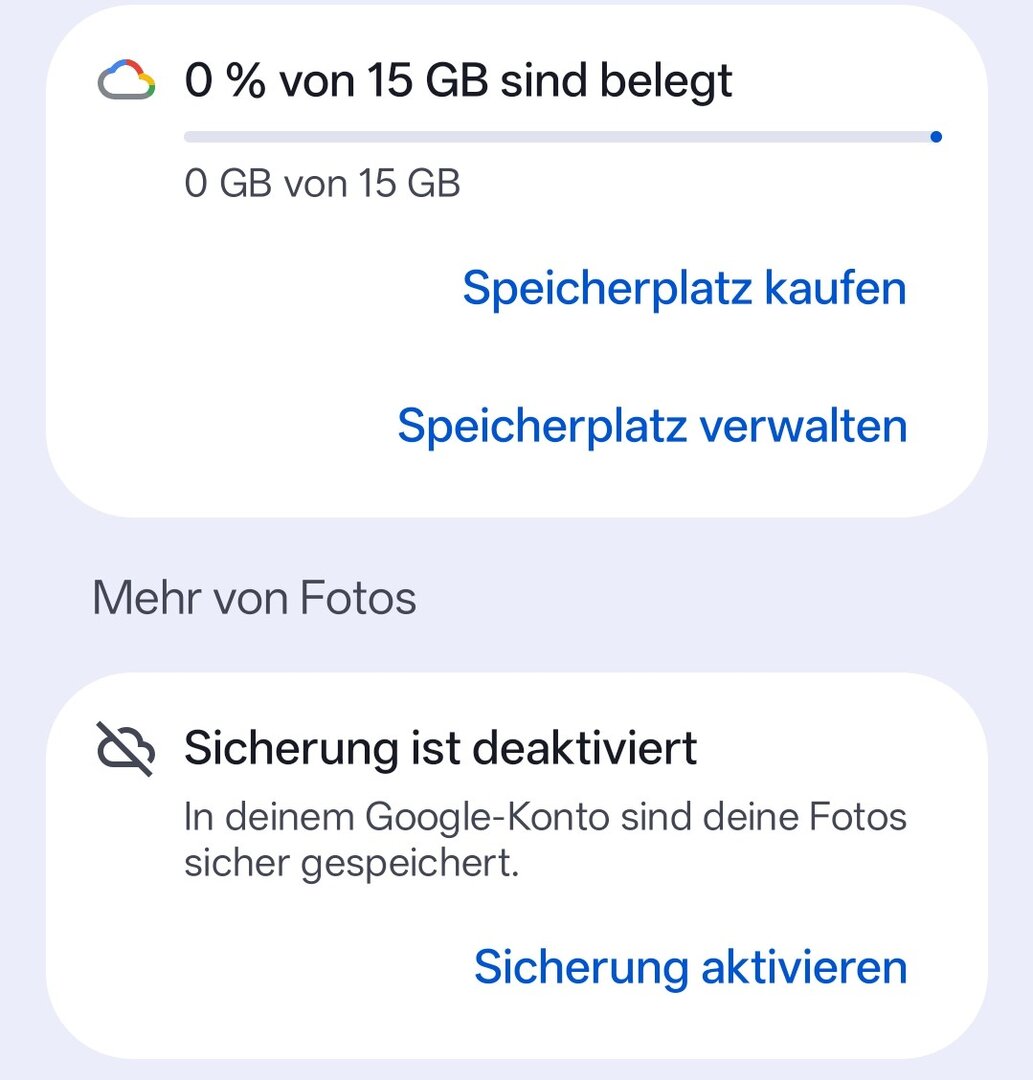1033x1080 pixels.
Task: Select Sicherung aktivieren
Action: (x=690, y=967)
